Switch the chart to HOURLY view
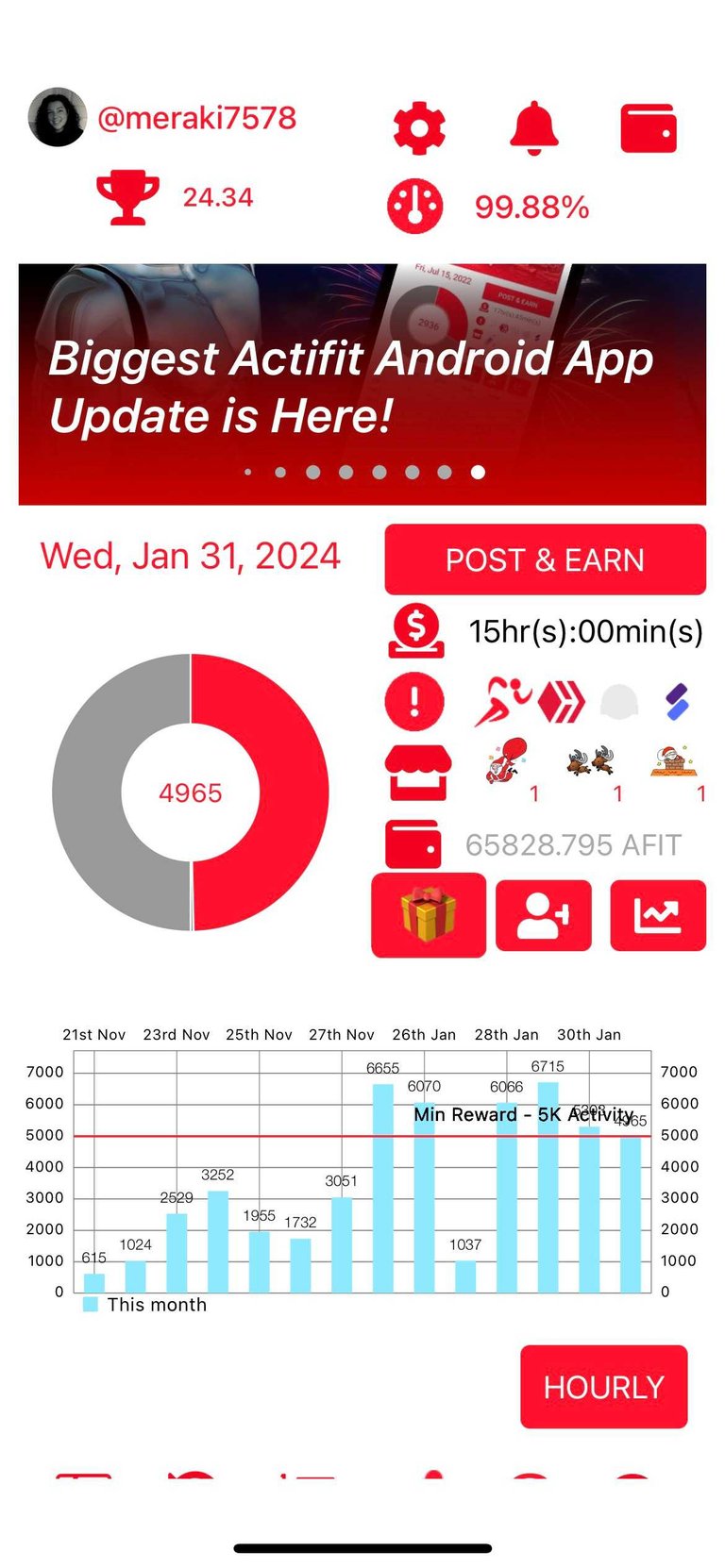725x1568 pixels. (604, 1387)
